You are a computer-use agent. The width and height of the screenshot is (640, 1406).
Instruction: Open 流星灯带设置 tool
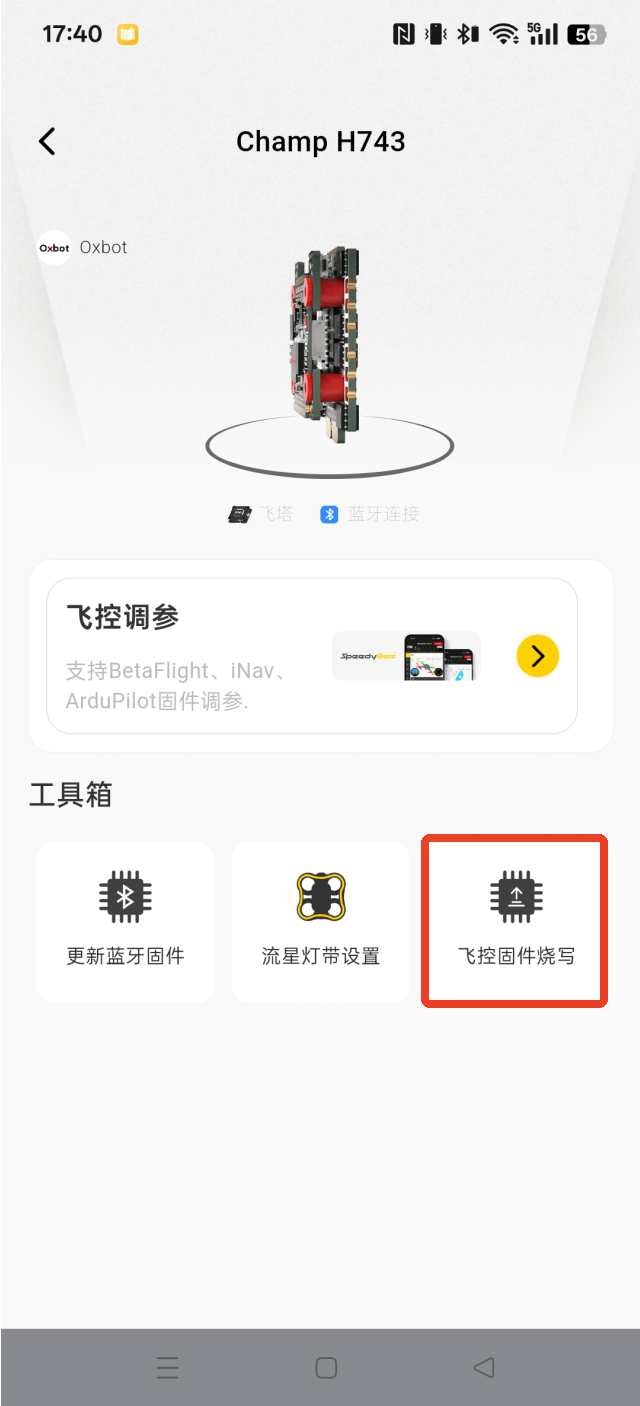tap(321, 921)
